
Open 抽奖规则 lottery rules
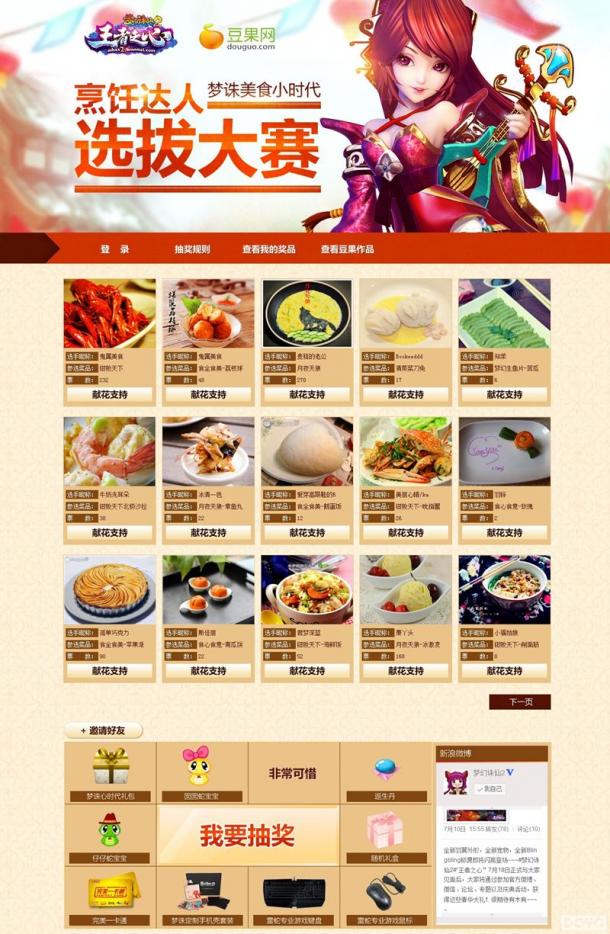192,249
